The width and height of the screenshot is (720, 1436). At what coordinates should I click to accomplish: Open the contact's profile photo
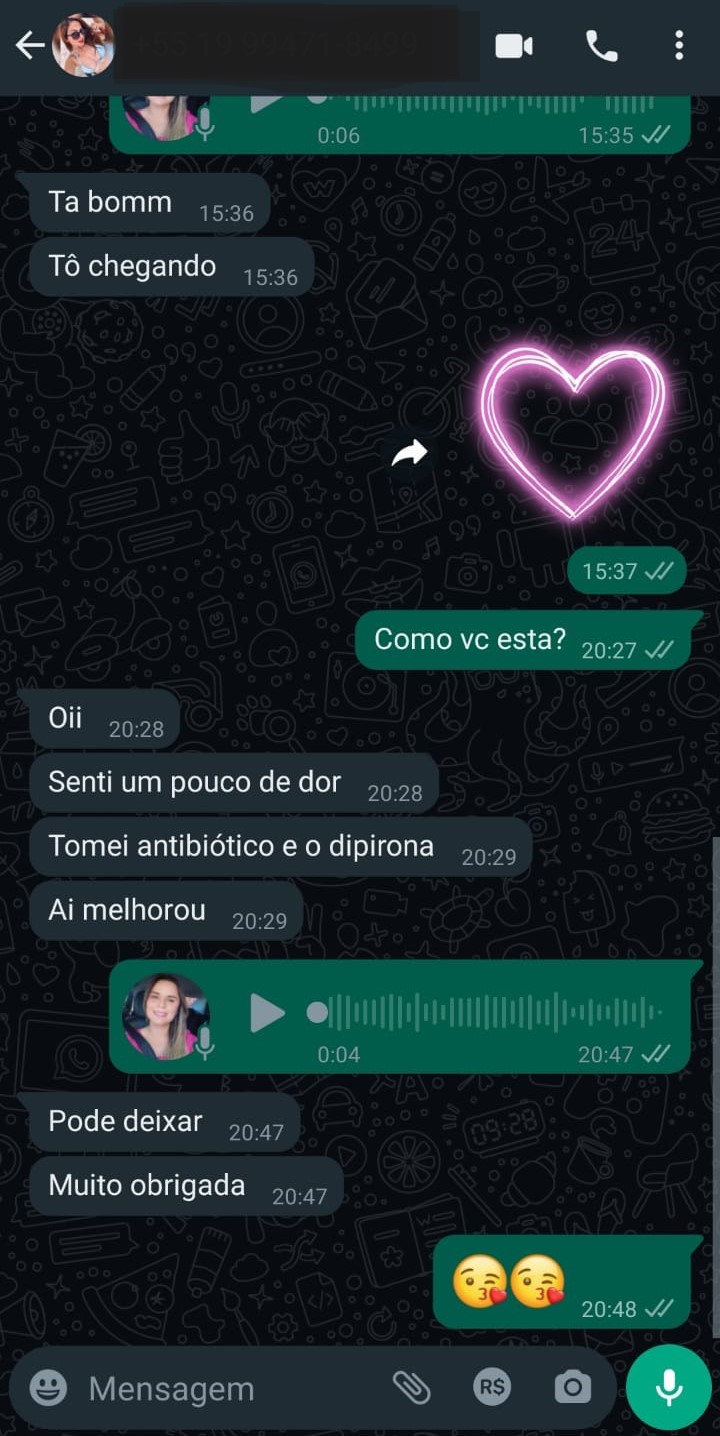point(83,45)
